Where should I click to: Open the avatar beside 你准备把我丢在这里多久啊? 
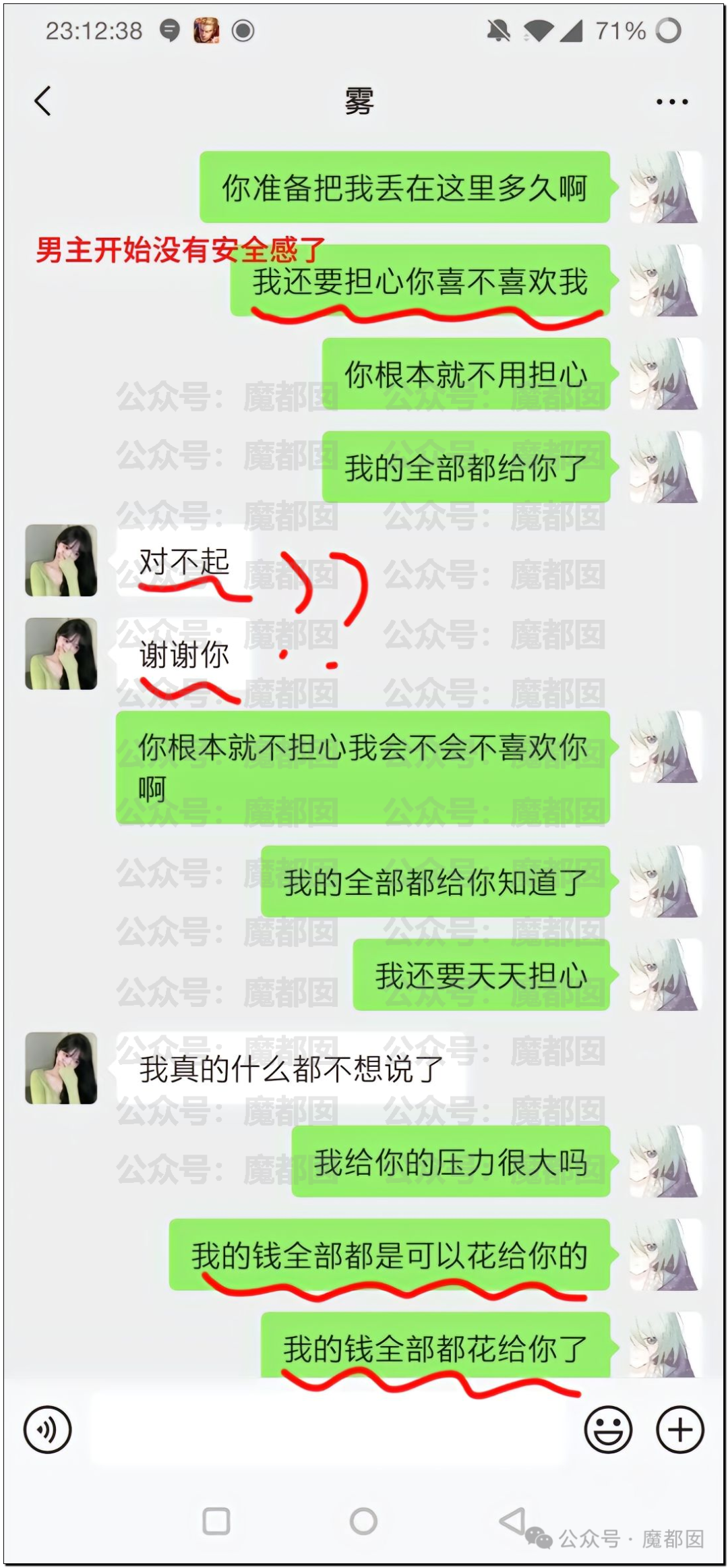click(x=665, y=187)
